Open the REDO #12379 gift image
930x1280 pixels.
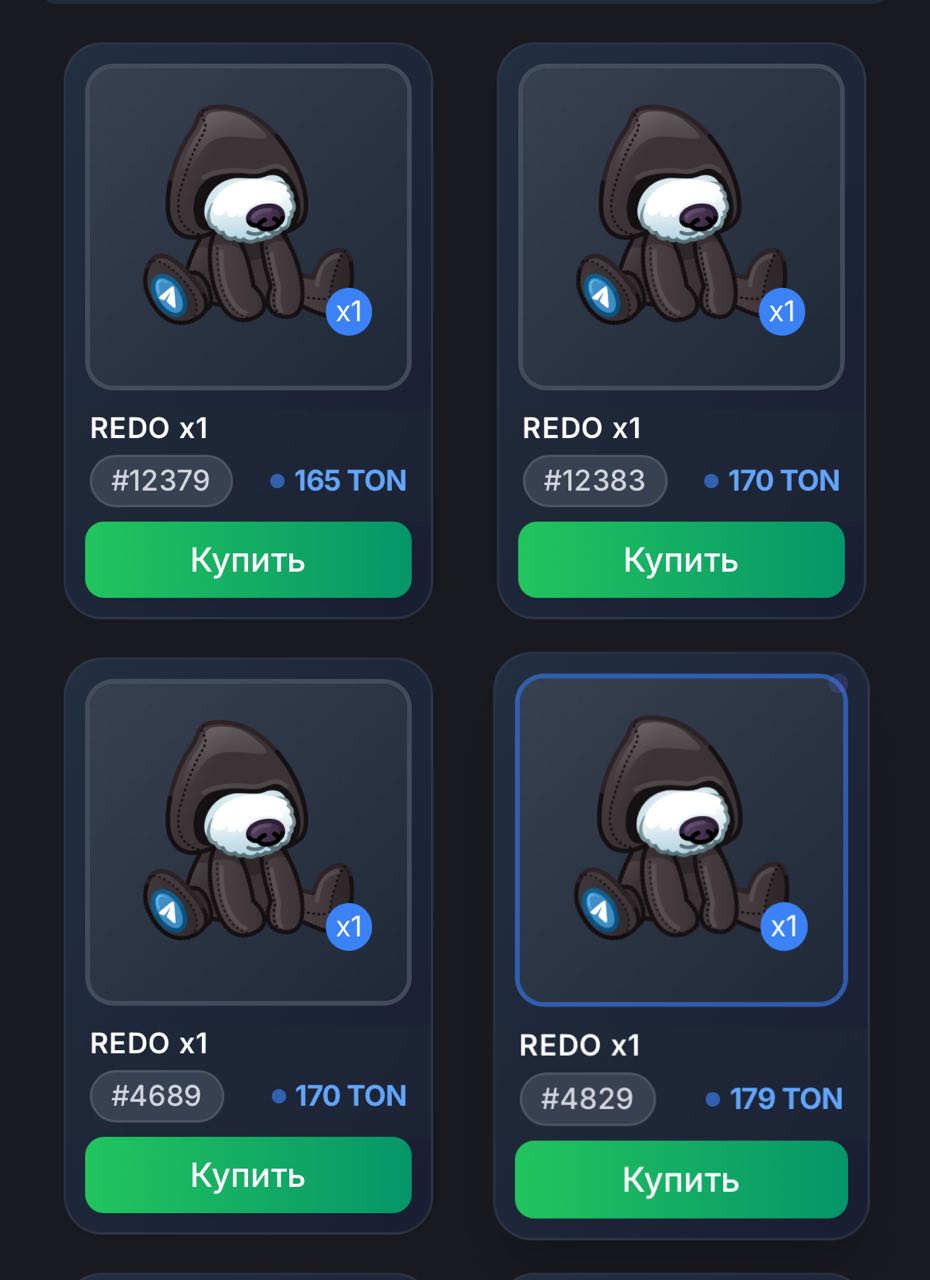click(x=248, y=227)
